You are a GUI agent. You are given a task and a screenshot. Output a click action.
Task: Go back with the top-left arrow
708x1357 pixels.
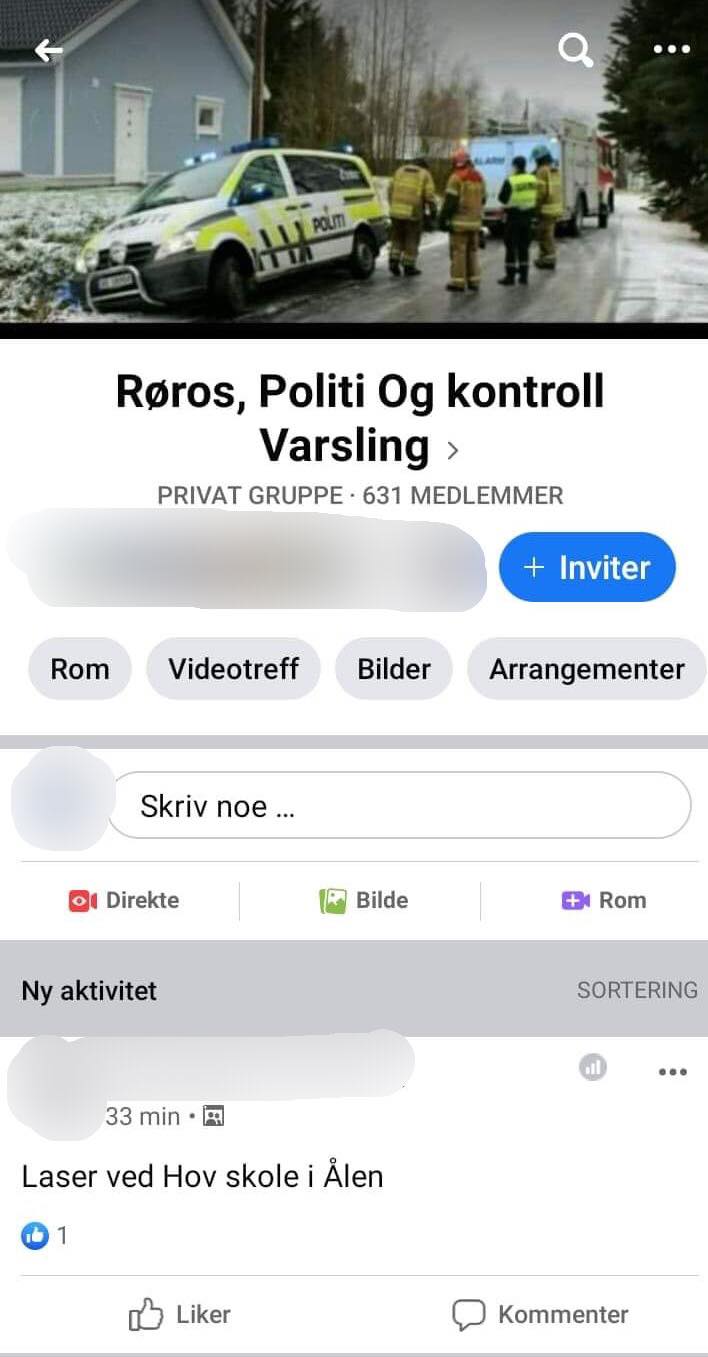(x=48, y=50)
